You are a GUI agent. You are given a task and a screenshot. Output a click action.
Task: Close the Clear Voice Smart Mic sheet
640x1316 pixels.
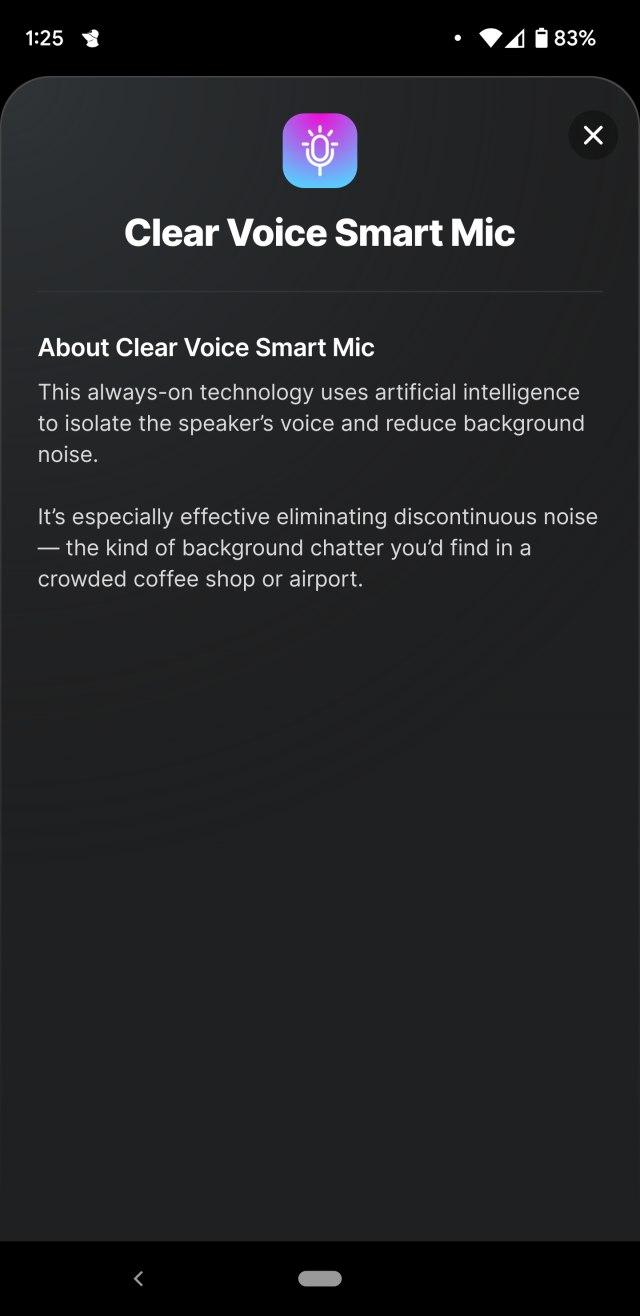593,135
